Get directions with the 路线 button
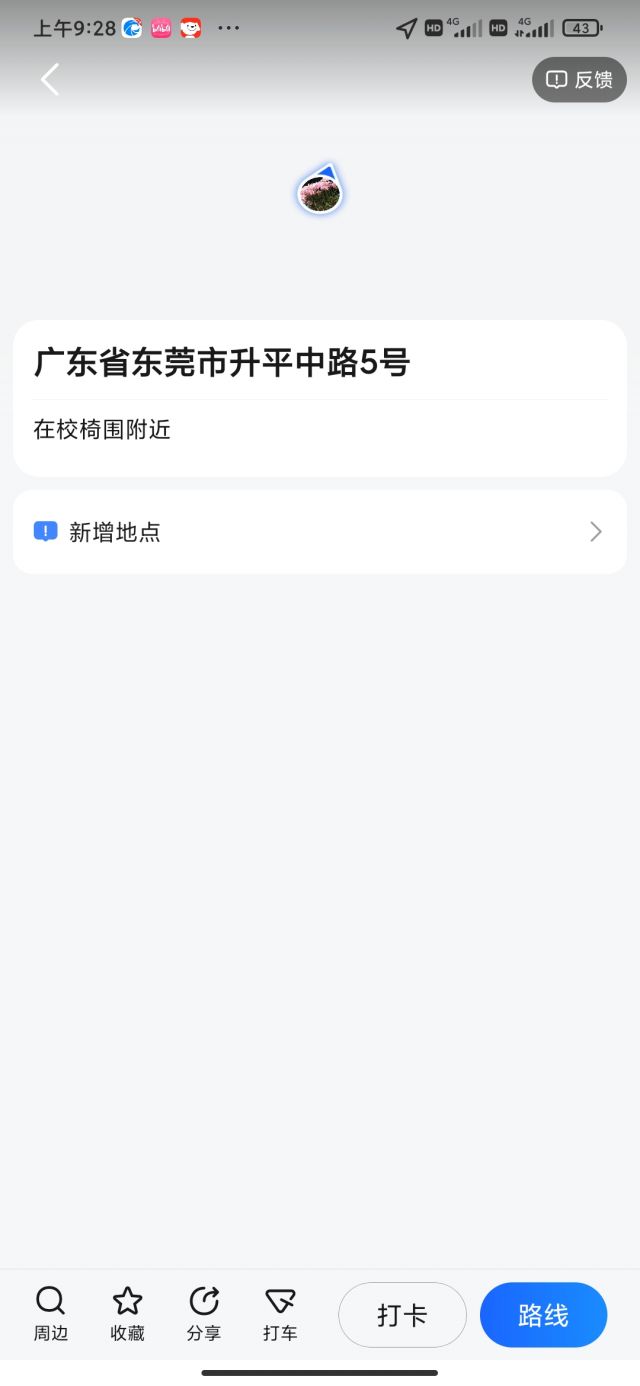Viewport: 640px width, 1386px height. pyautogui.click(x=544, y=1315)
